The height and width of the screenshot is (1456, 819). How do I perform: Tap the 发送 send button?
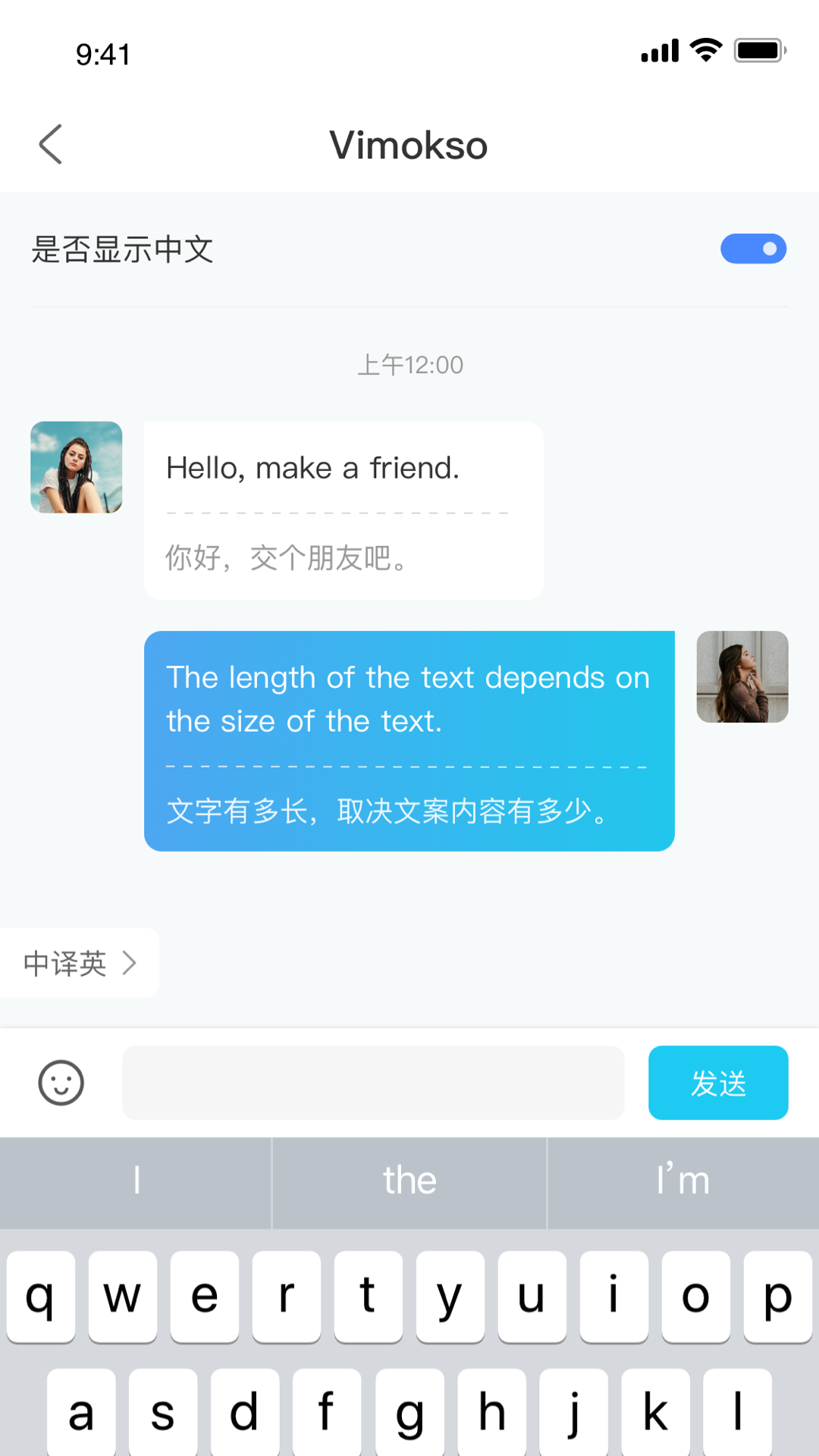point(717,1082)
